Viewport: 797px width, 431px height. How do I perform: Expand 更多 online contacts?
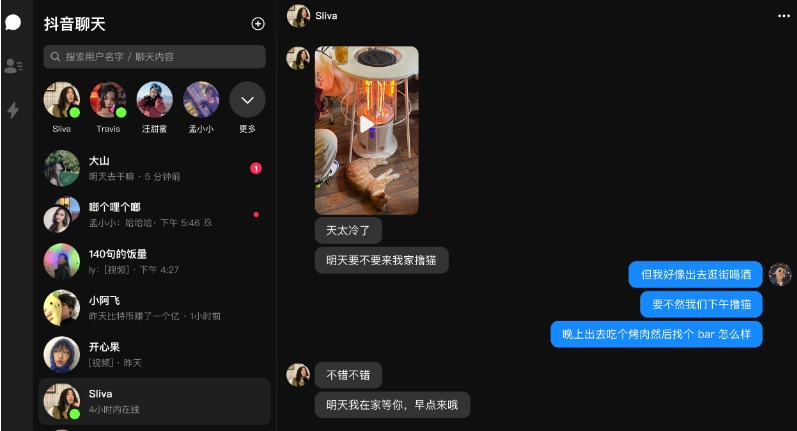[x=247, y=100]
